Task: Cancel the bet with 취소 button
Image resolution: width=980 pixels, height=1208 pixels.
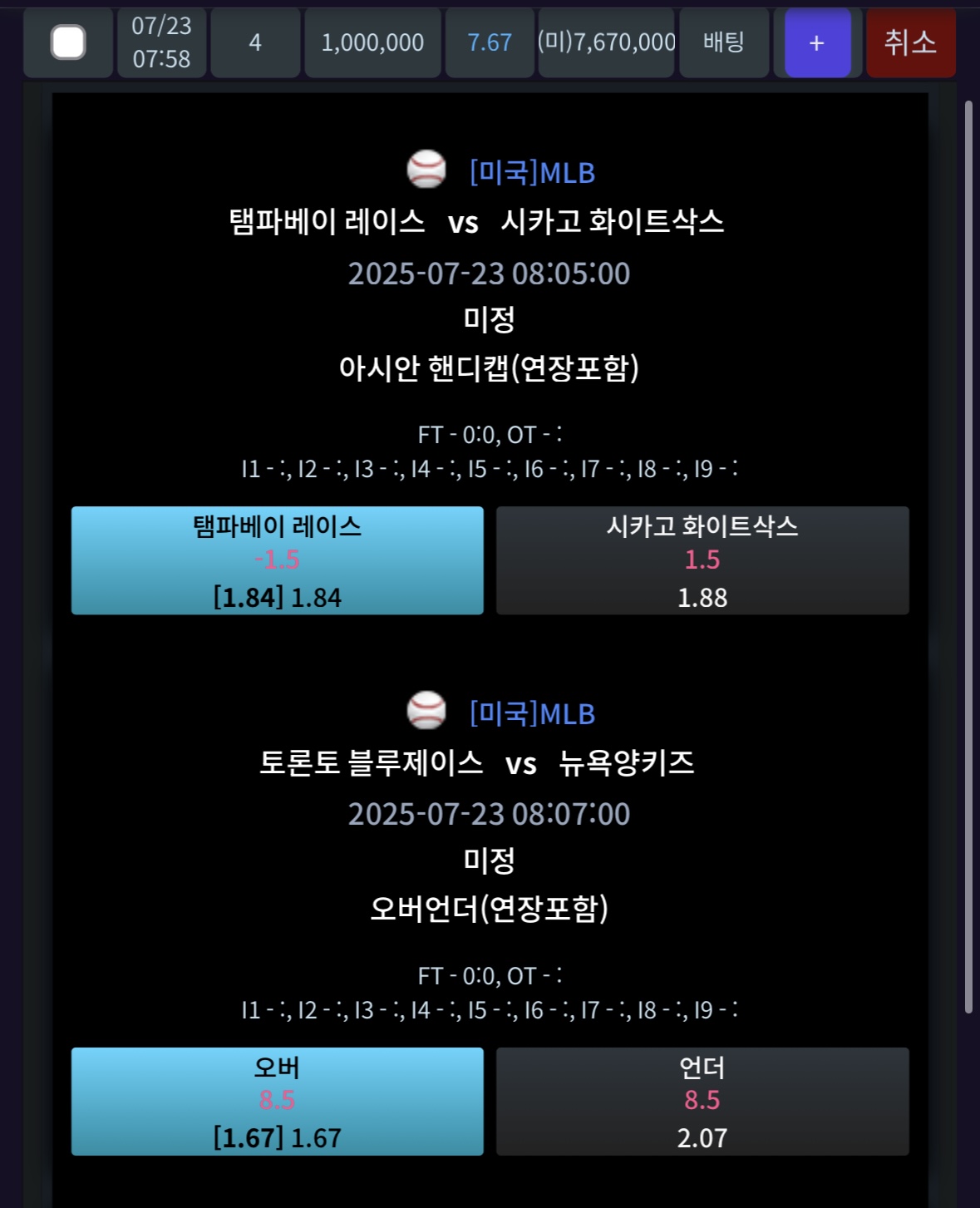Action: pyautogui.click(x=910, y=43)
